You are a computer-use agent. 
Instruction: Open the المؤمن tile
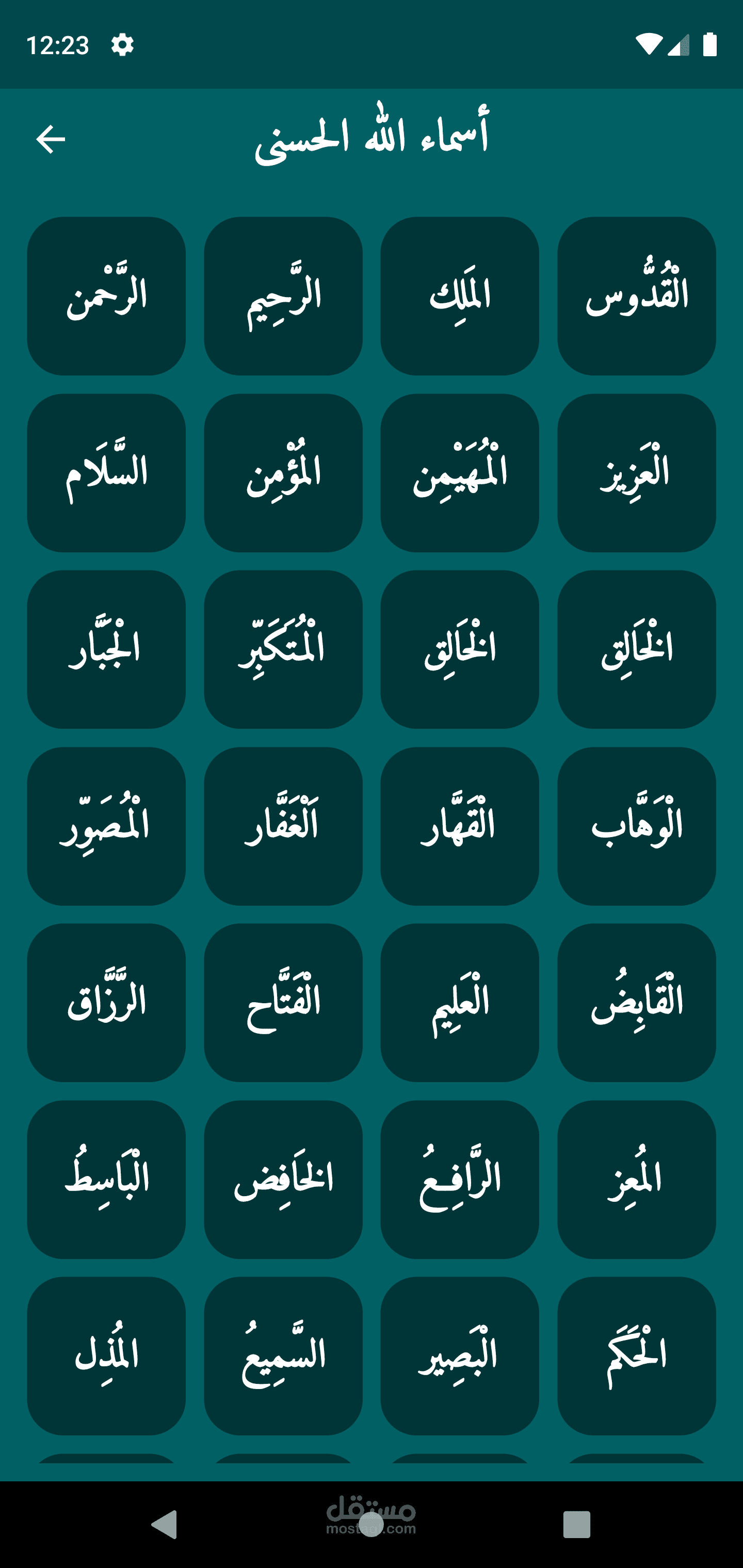pyautogui.click(x=283, y=473)
